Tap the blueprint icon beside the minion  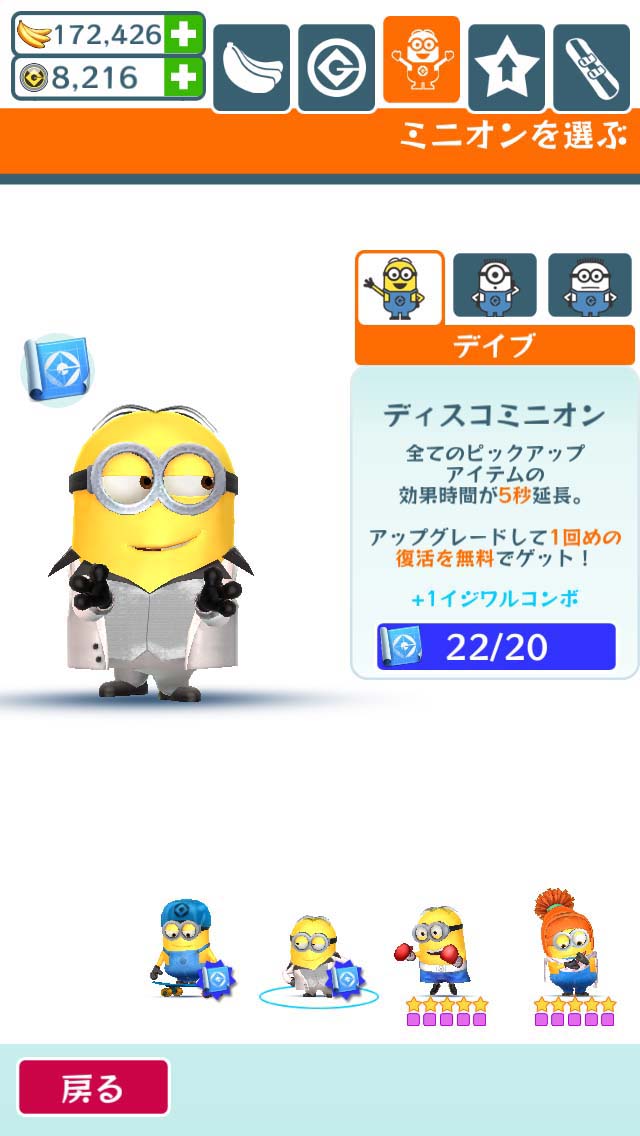coord(57,369)
